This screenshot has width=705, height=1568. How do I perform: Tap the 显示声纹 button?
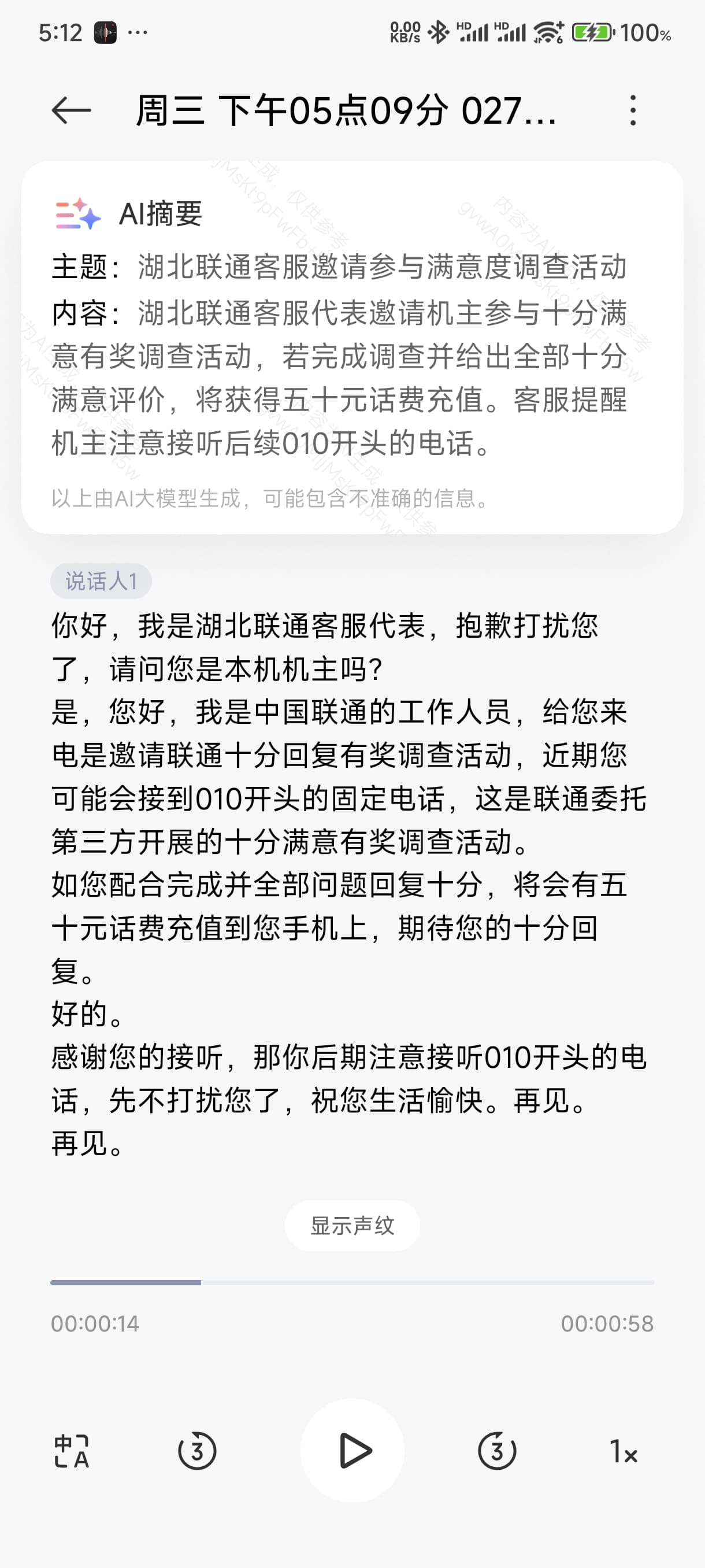pos(352,1225)
